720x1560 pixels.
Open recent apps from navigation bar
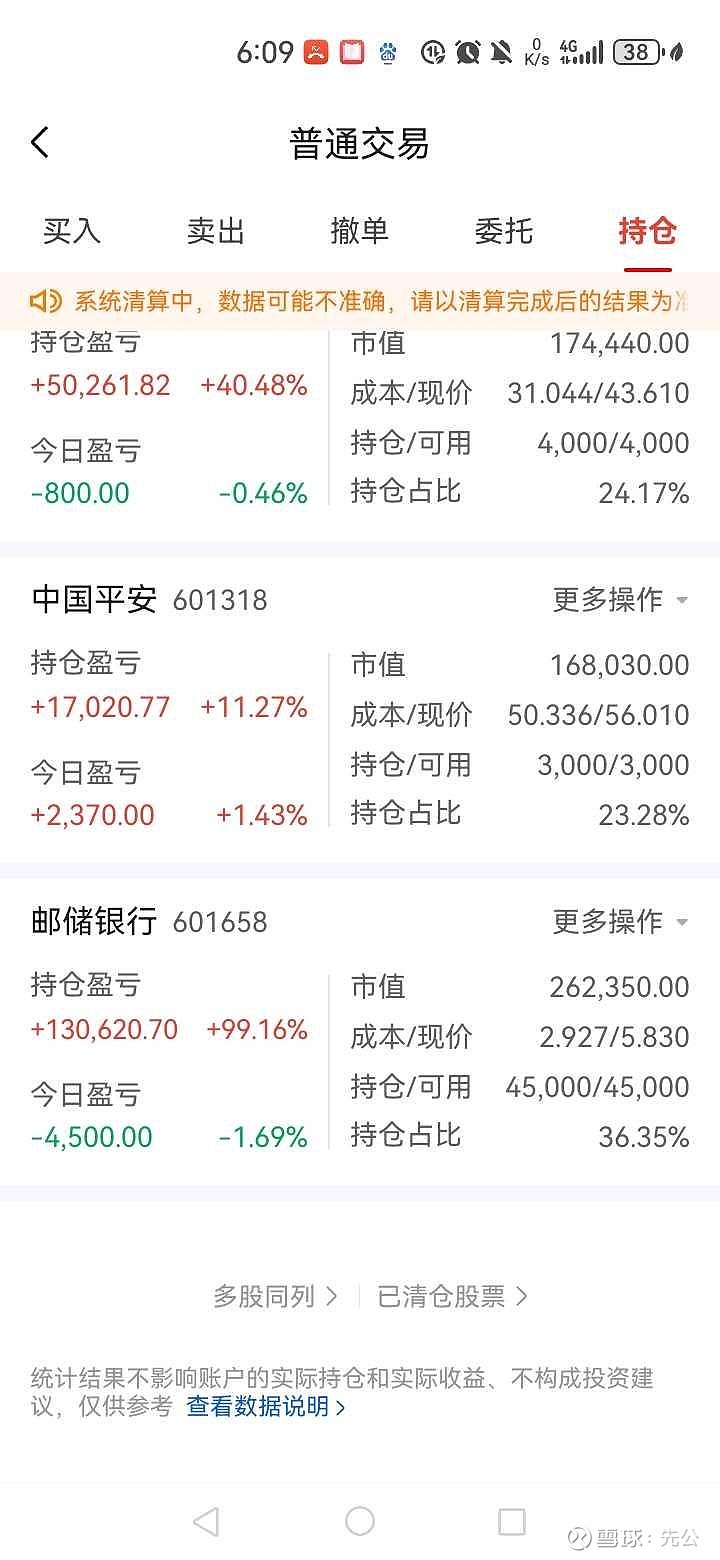point(512,1521)
